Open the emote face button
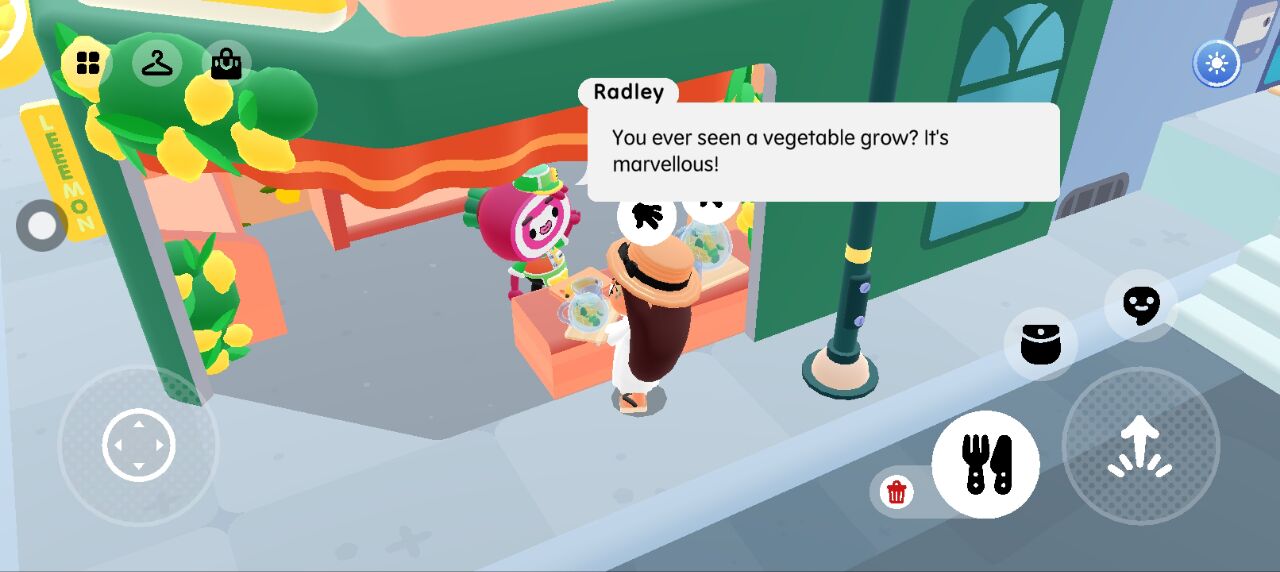This screenshot has width=1280, height=572. [x=1140, y=305]
